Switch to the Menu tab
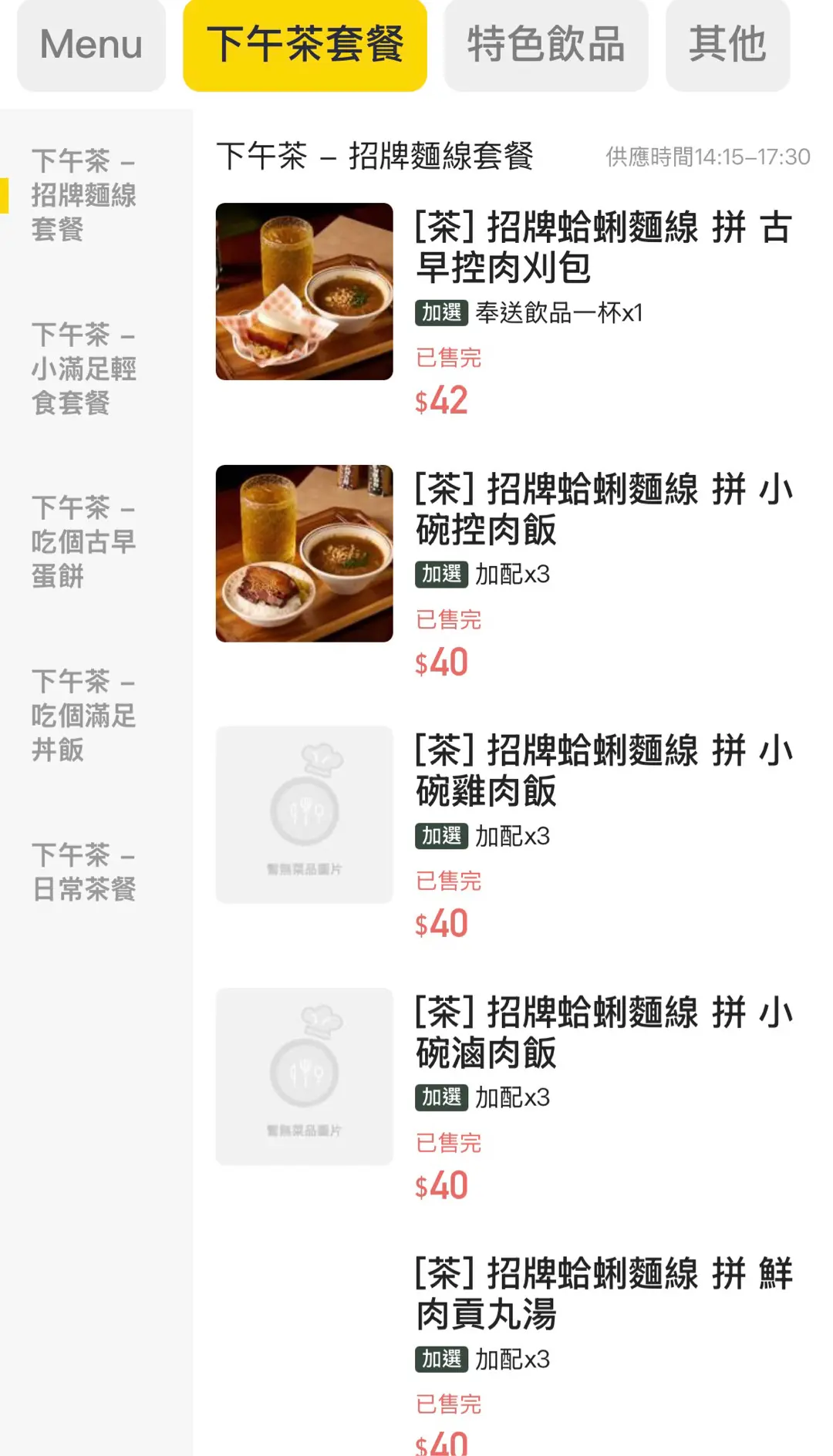Screen dimensions: 833x1456 tap(91, 45)
